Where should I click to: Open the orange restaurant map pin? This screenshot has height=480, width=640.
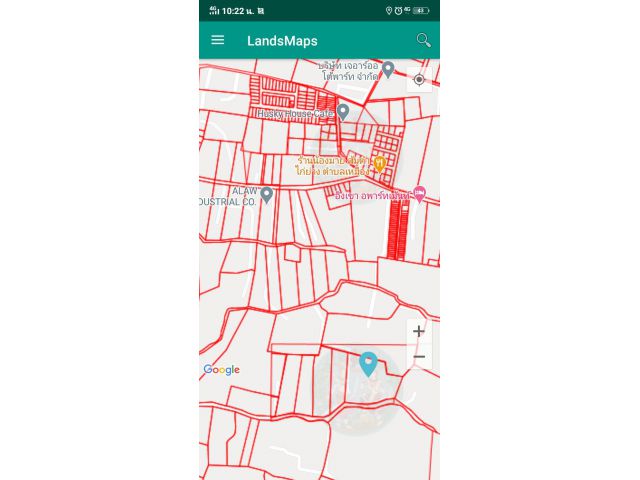(x=380, y=162)
